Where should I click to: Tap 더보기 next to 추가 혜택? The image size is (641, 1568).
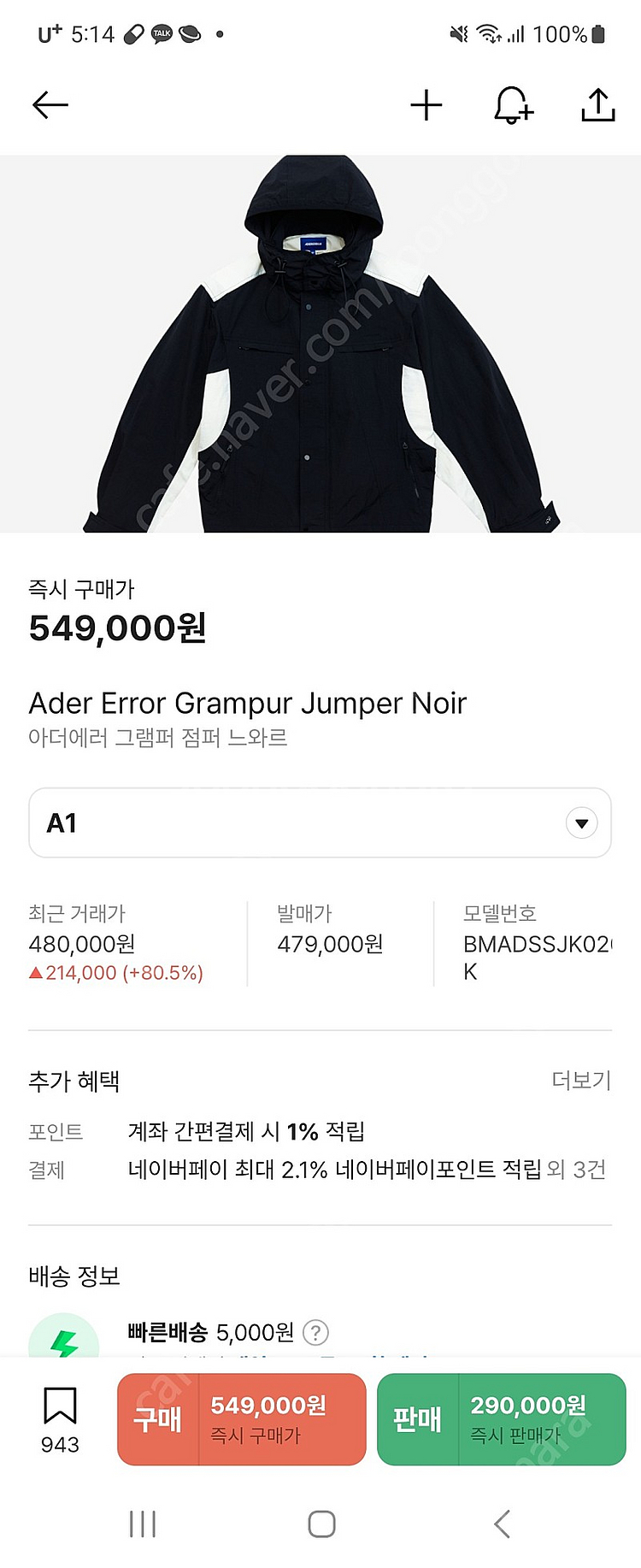[581, 1081]
